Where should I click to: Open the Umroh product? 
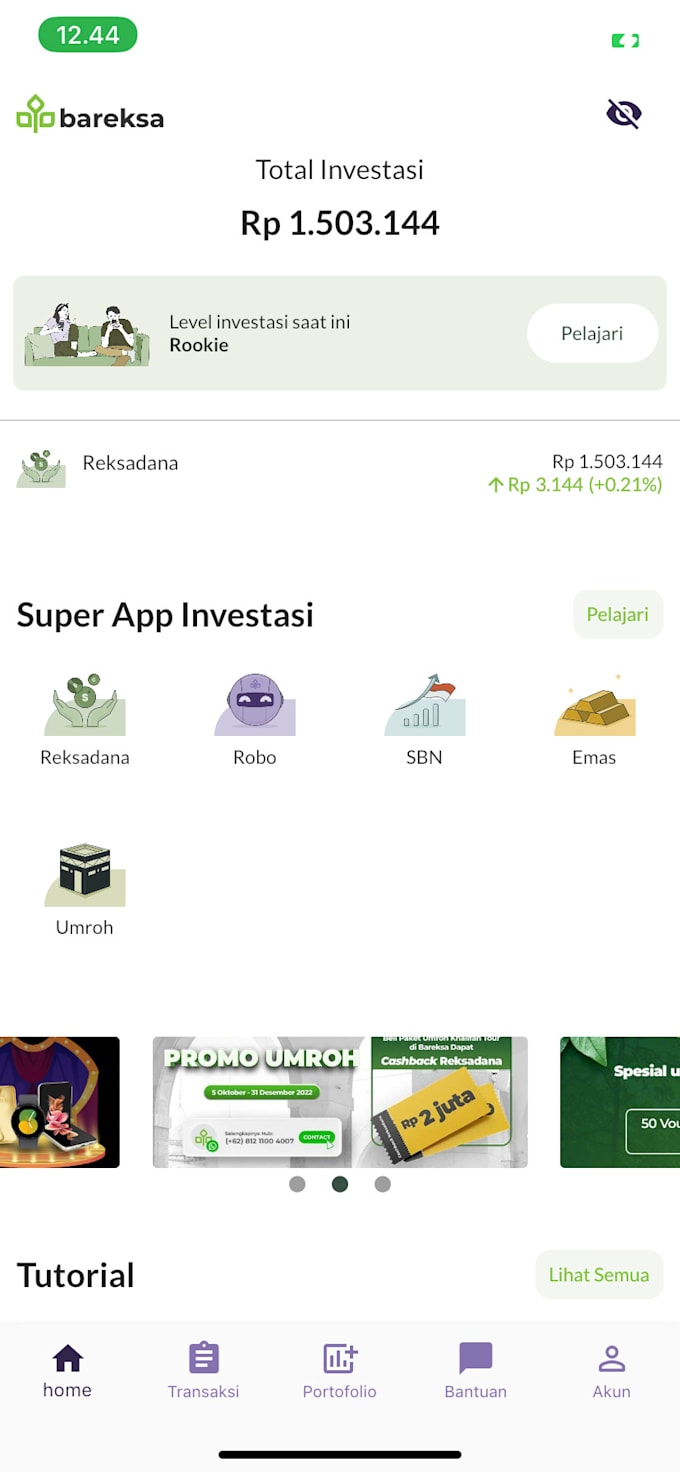85,890
